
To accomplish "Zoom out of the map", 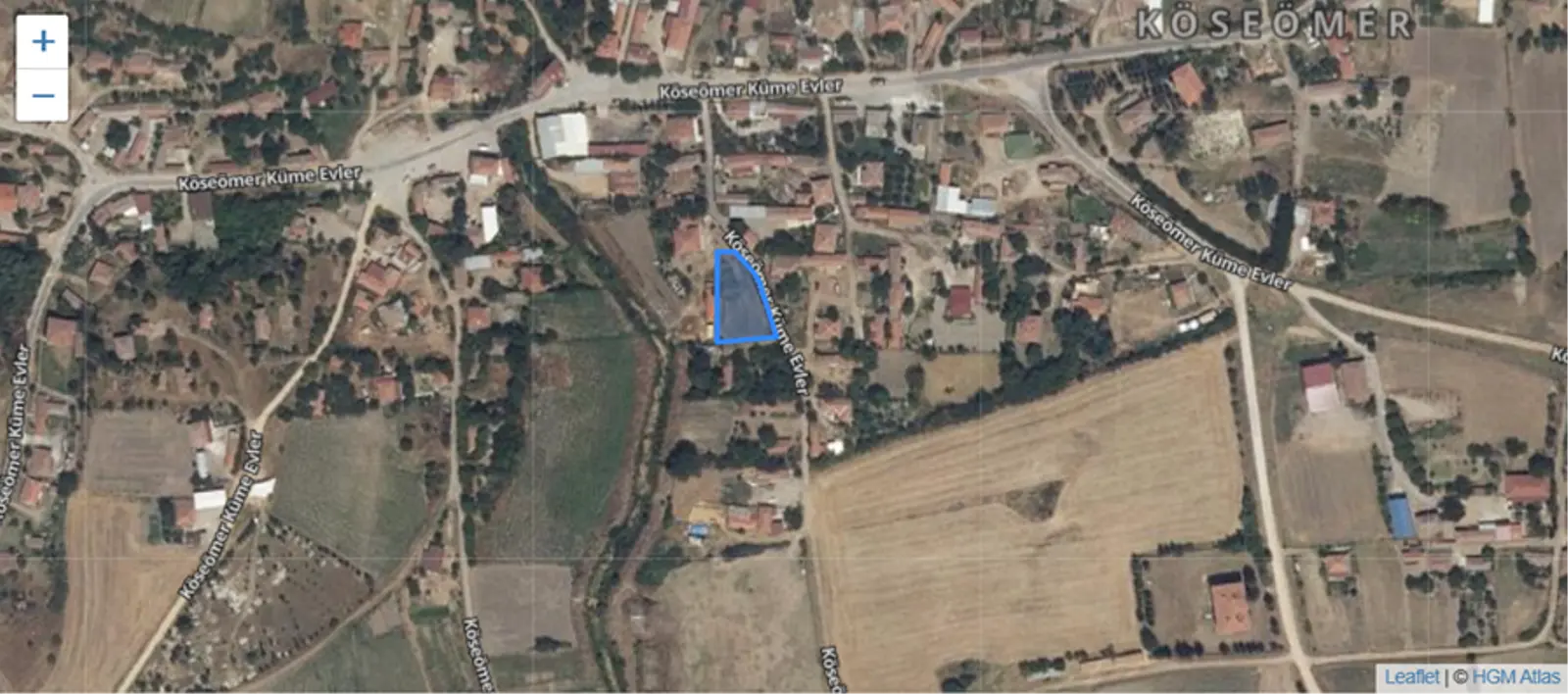I will pos(42,95).
